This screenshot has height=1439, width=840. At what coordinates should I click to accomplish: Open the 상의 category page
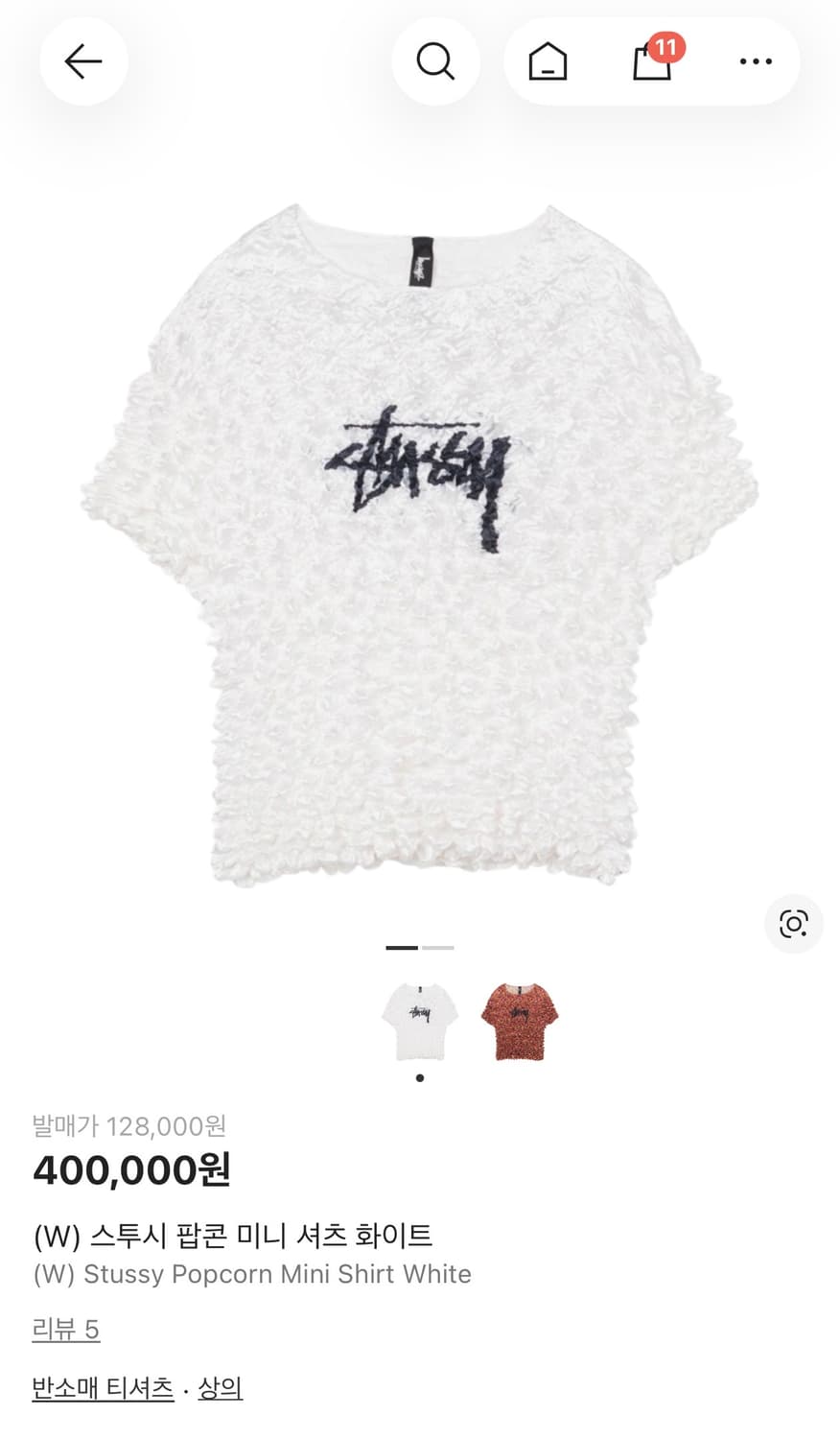coord(222,1388)
